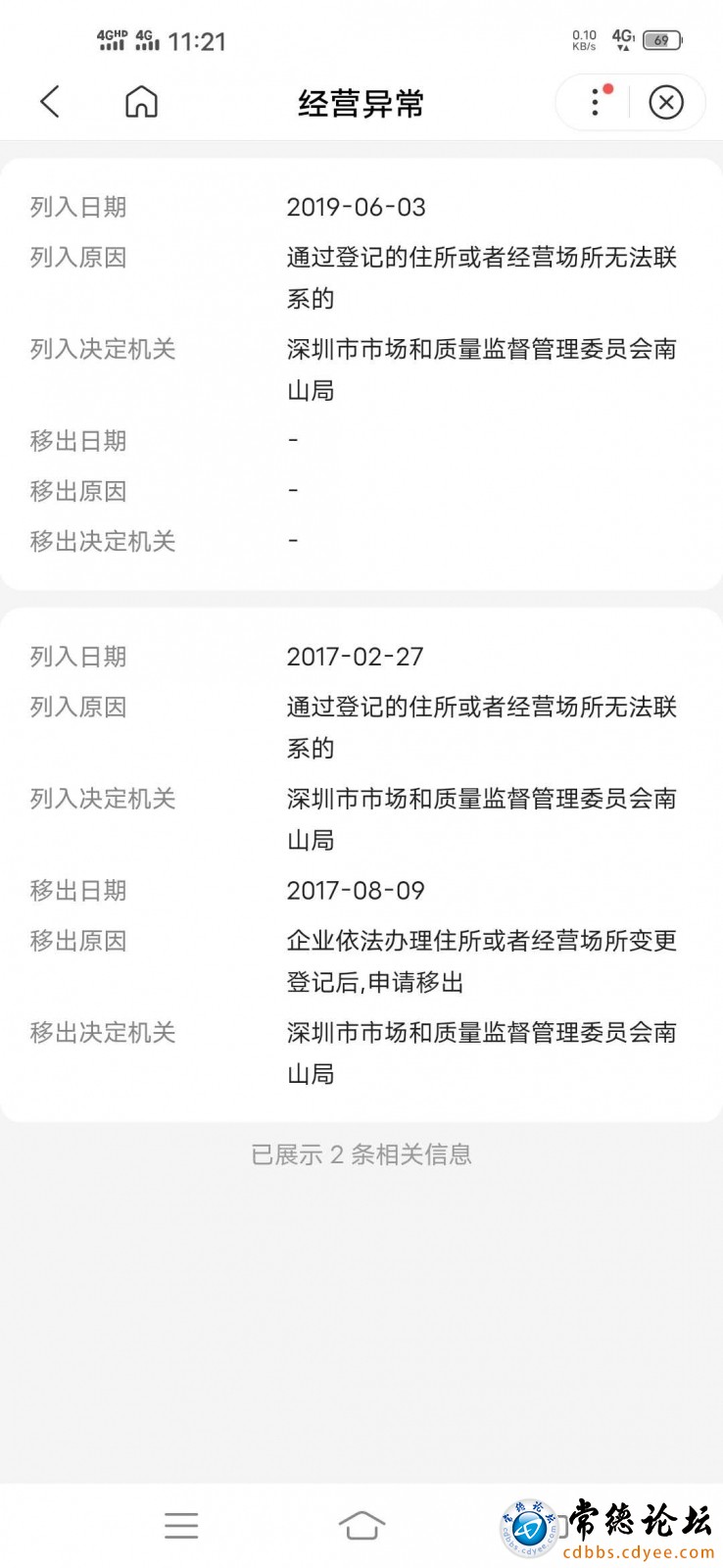
Task: Open the three-dot more menu
Action: (596, 102)
